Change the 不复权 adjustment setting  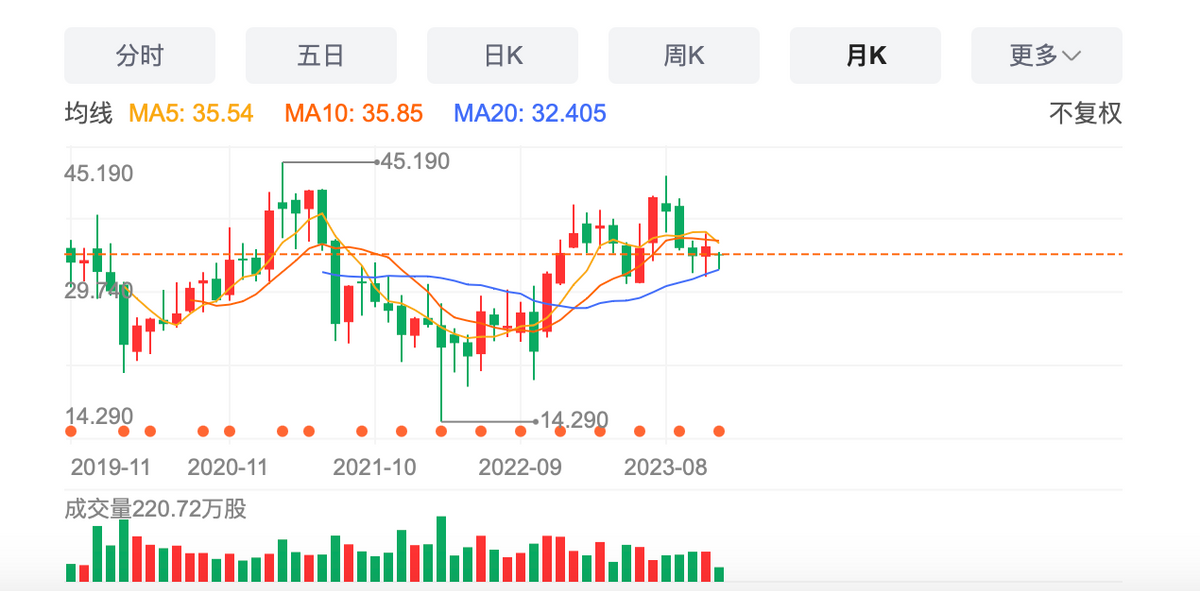(x=1085, y=113)
